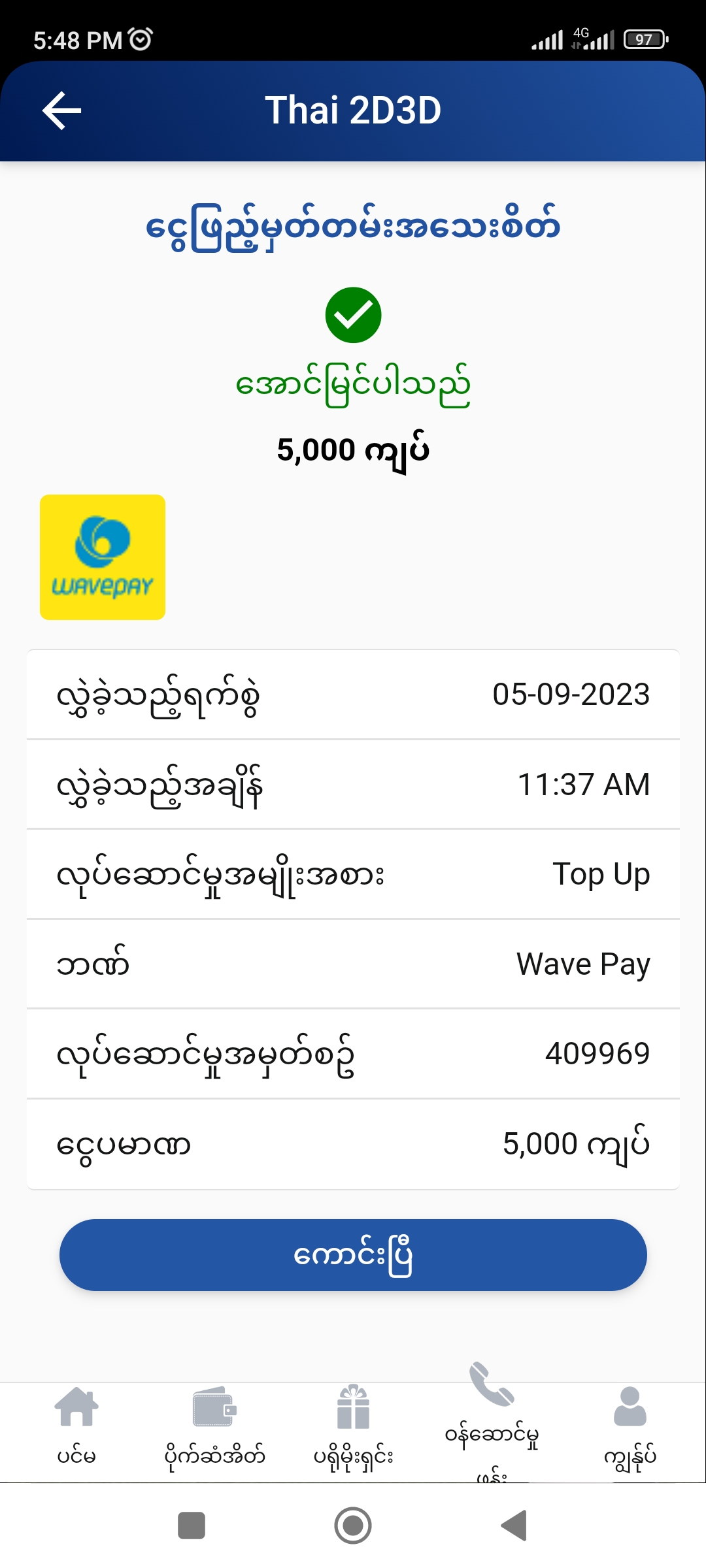Image resolution: width=706 pixels, height=1568 pixels.
Task: Go back using the header arrow
Action: click(x=62, y=110)
